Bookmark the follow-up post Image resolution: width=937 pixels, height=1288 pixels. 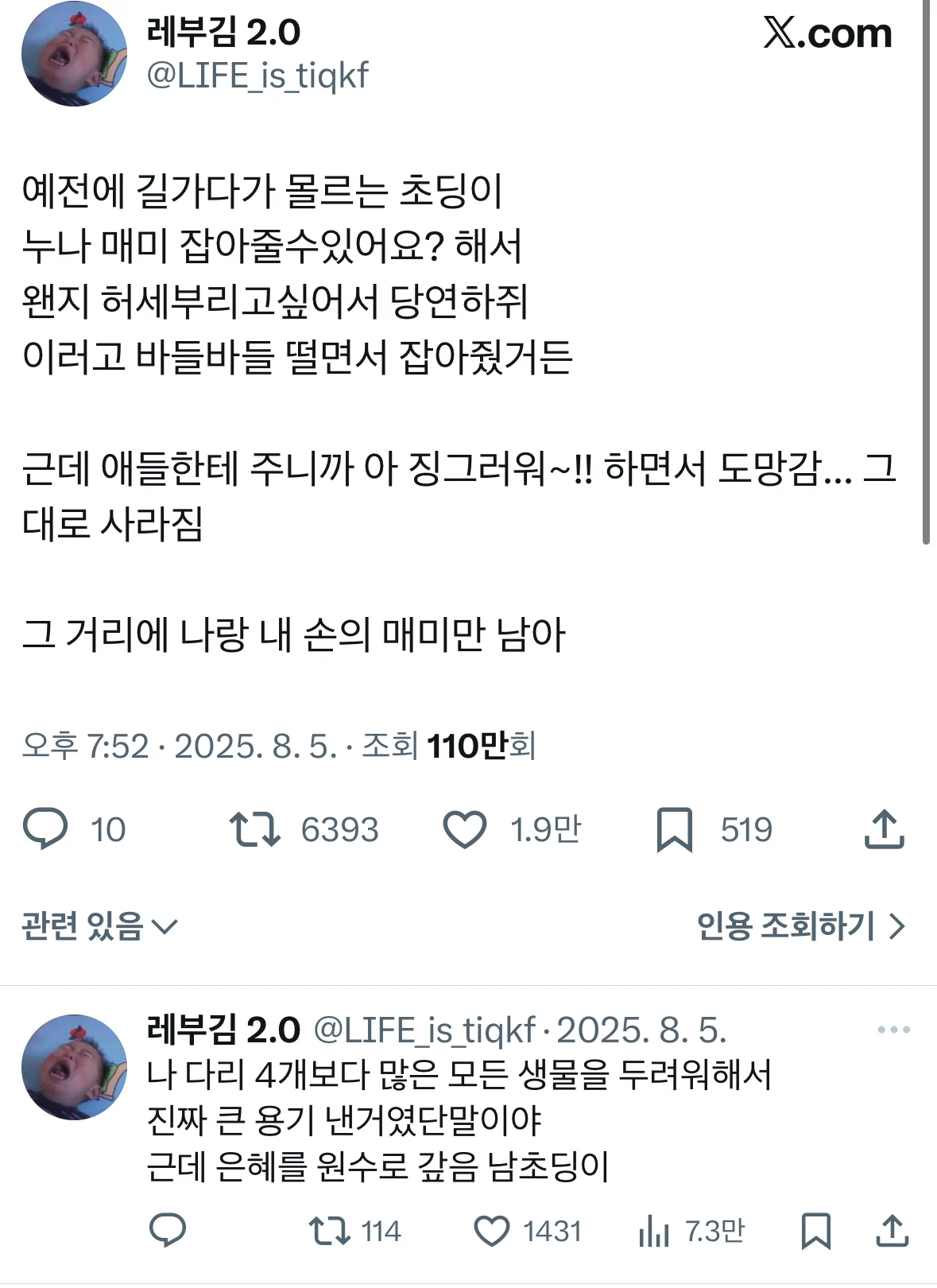[816, 1231]
